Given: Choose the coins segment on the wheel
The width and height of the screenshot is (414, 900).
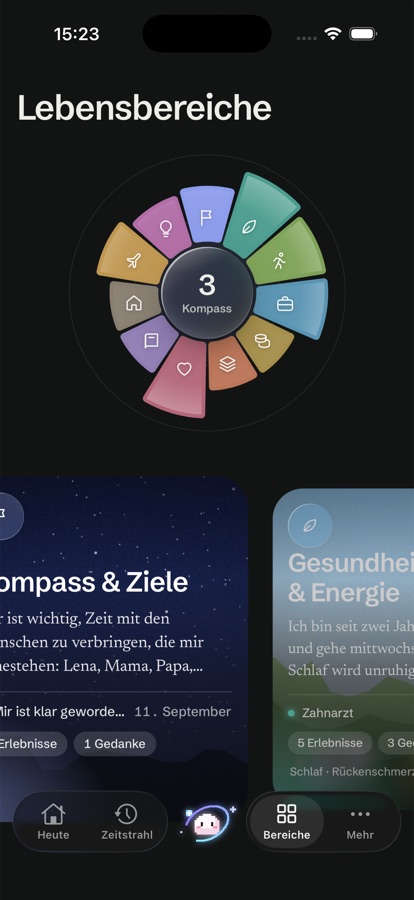Looking at the screenshot, I should click(x=264, y=343).
